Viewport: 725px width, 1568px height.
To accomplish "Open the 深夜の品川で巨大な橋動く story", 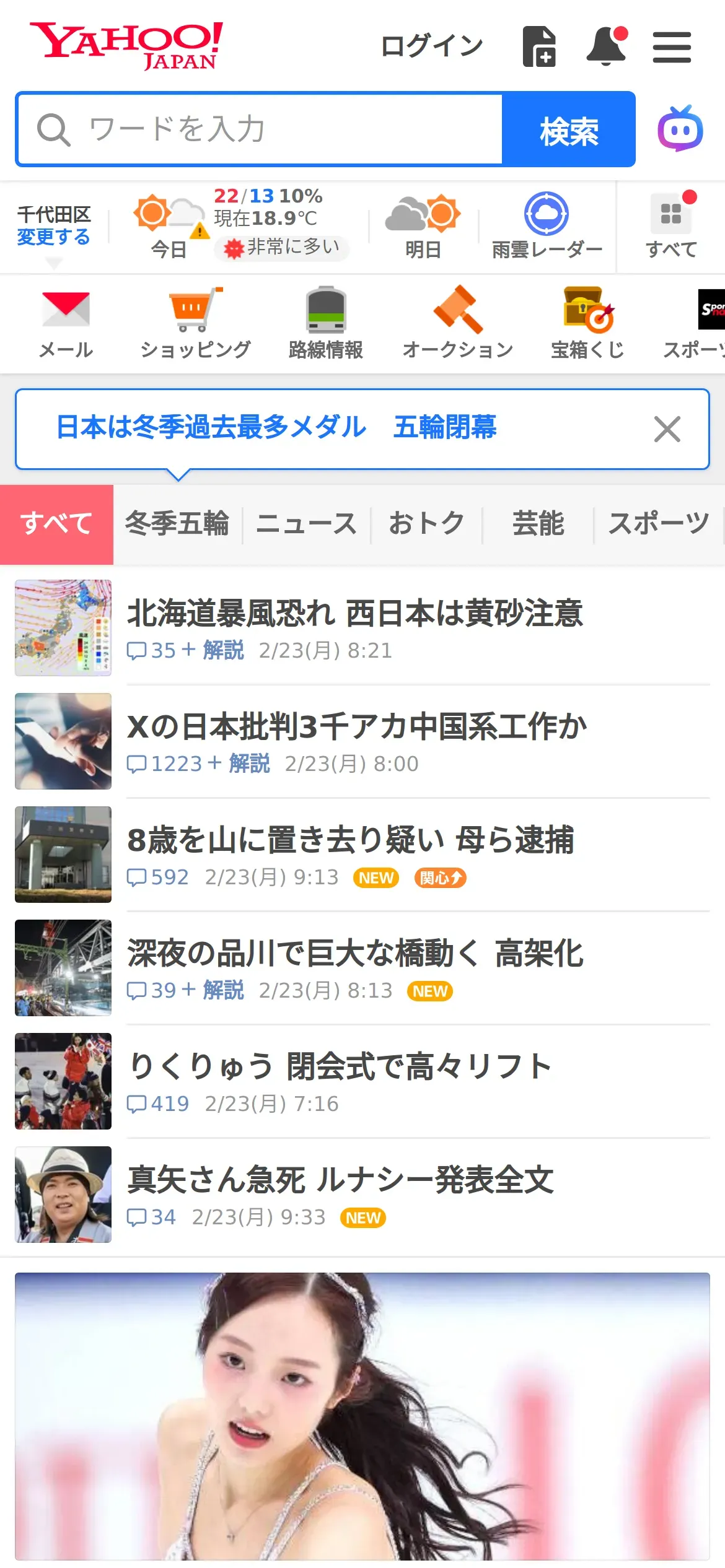I will [355, 953].
